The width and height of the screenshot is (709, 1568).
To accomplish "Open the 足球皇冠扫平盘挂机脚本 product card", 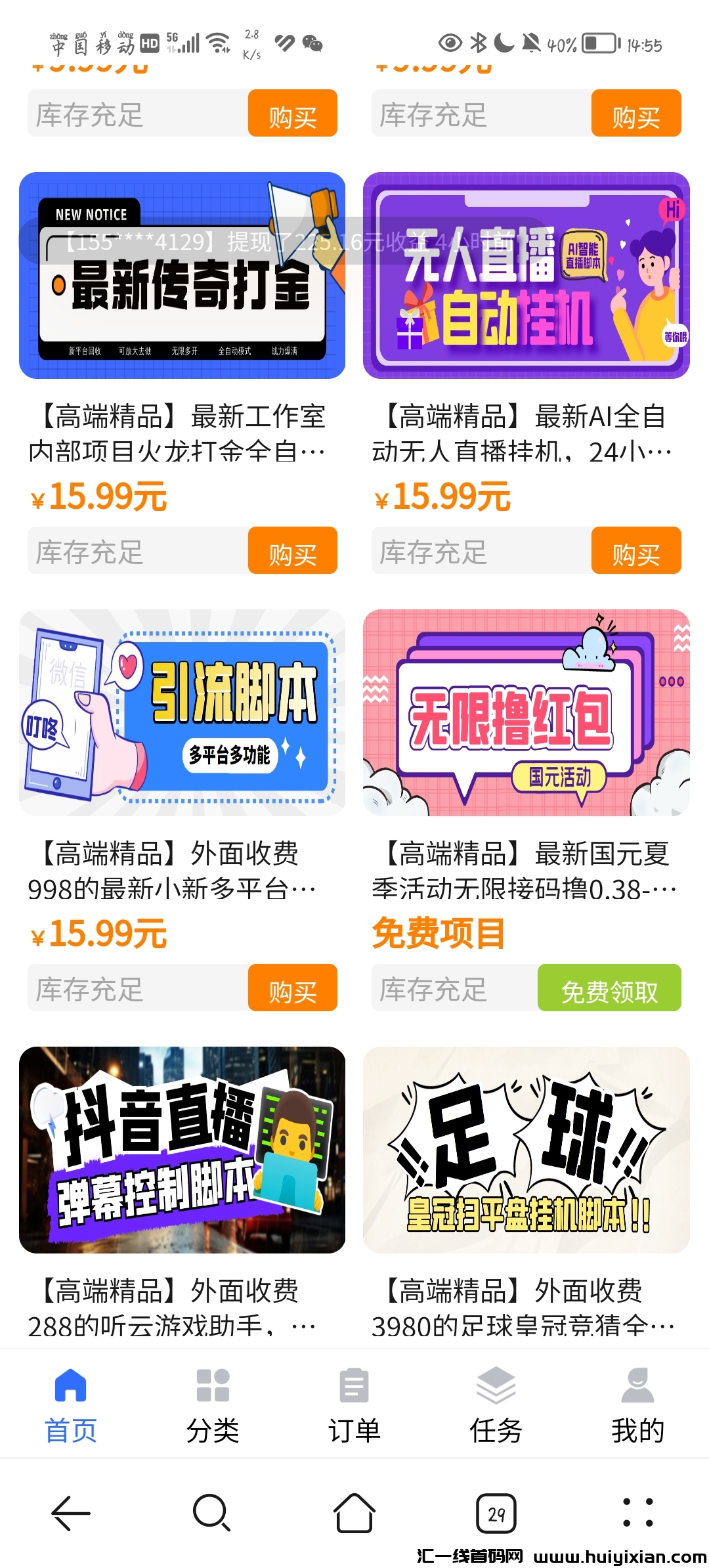I will (x=526, y=1150).
